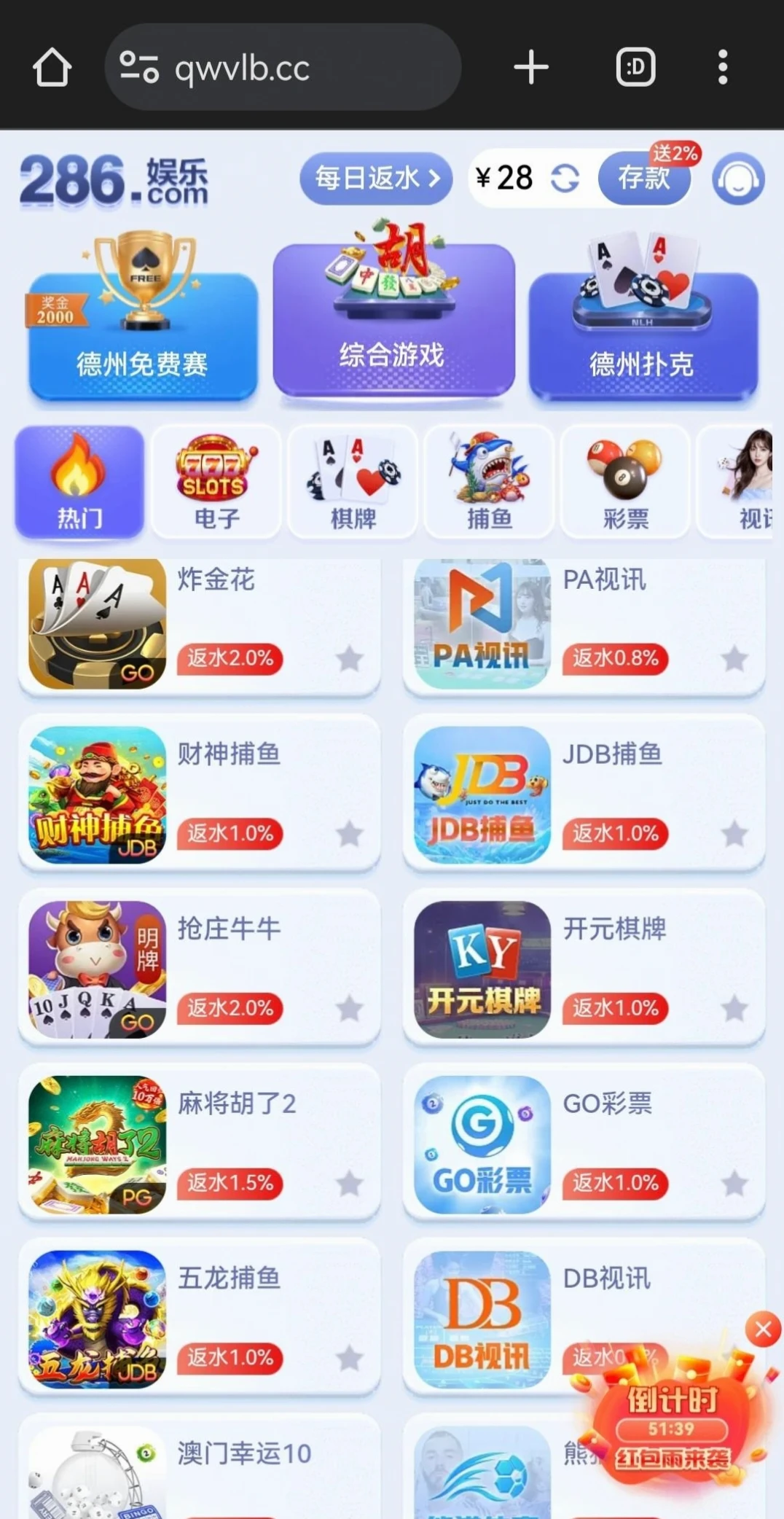The image size is (784, 1519).
Task: Switch to the 电子 slots category
Action: pyautogui.click(x=216, y=482)
